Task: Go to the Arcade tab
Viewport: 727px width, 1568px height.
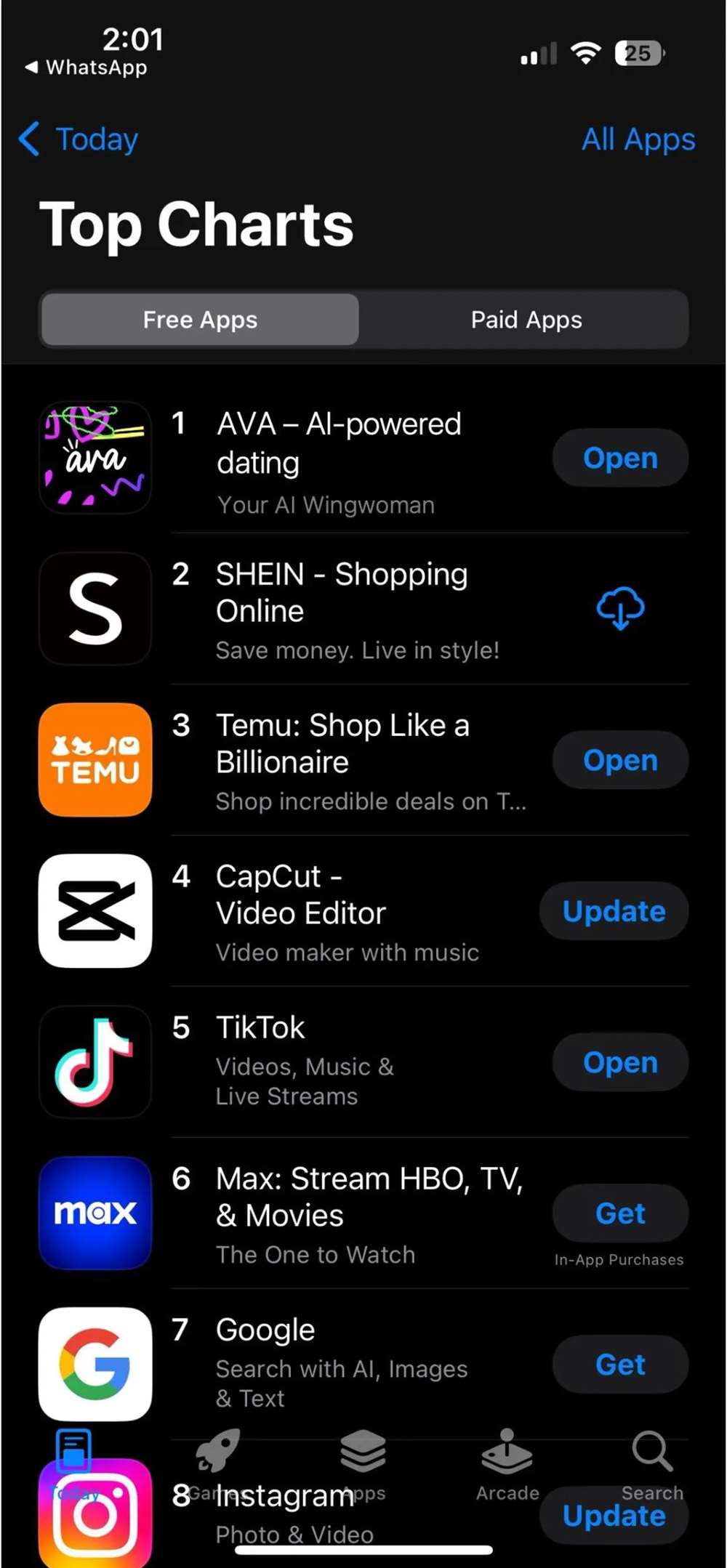Action: pos(507,1462)
